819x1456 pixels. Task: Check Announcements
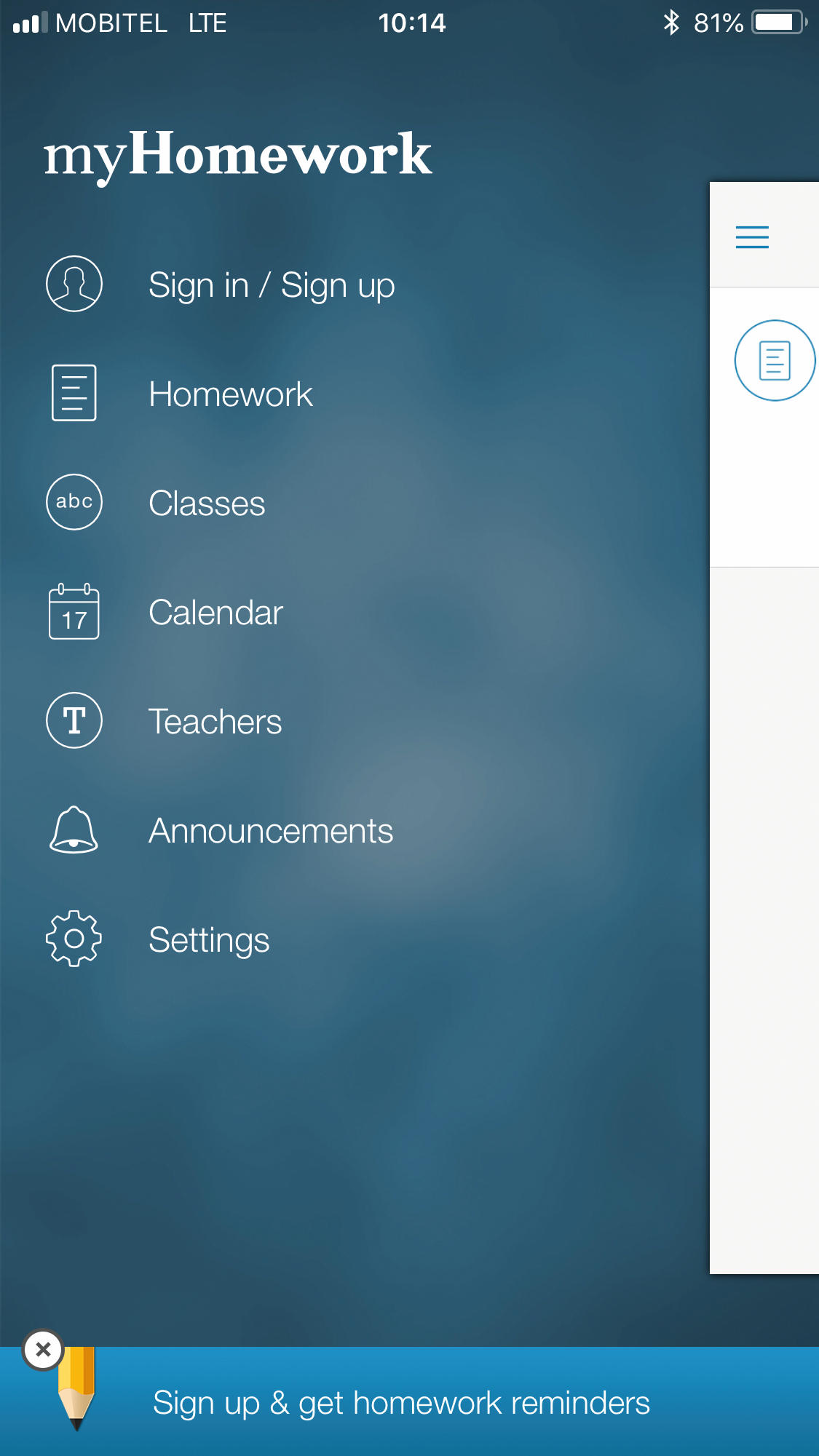pos(270,830)
